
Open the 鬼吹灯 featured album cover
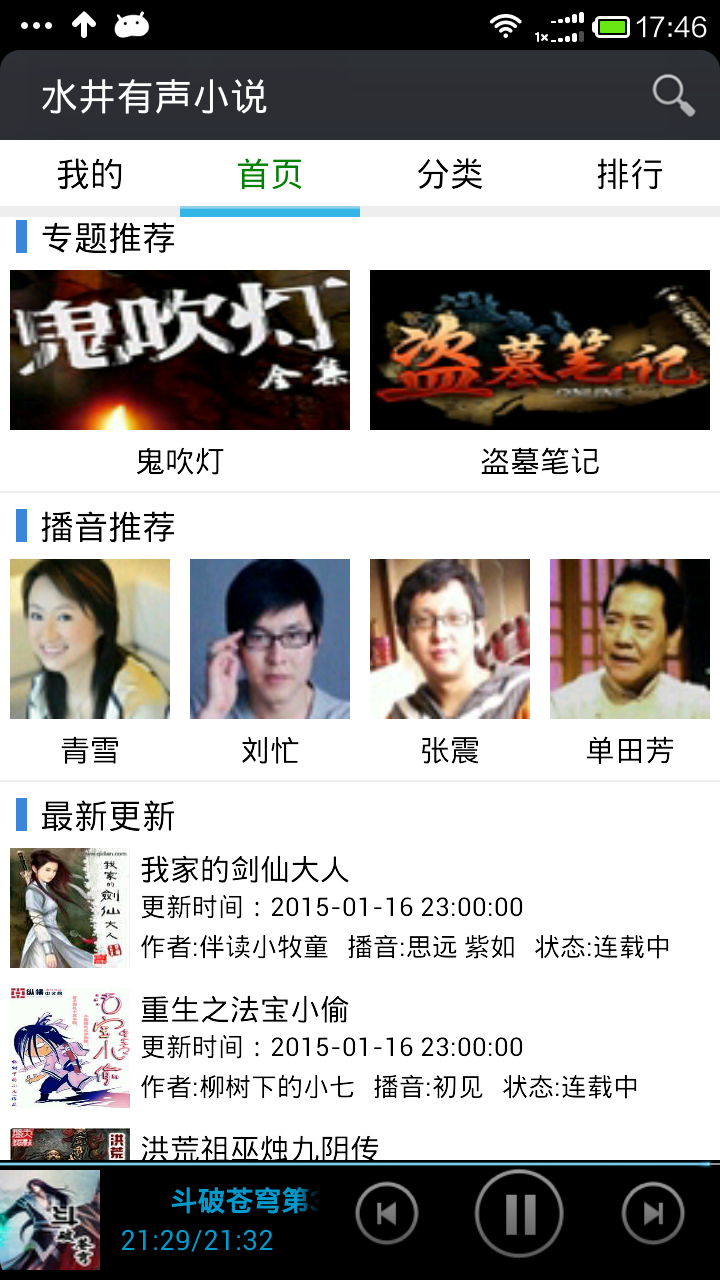[180, 349]
